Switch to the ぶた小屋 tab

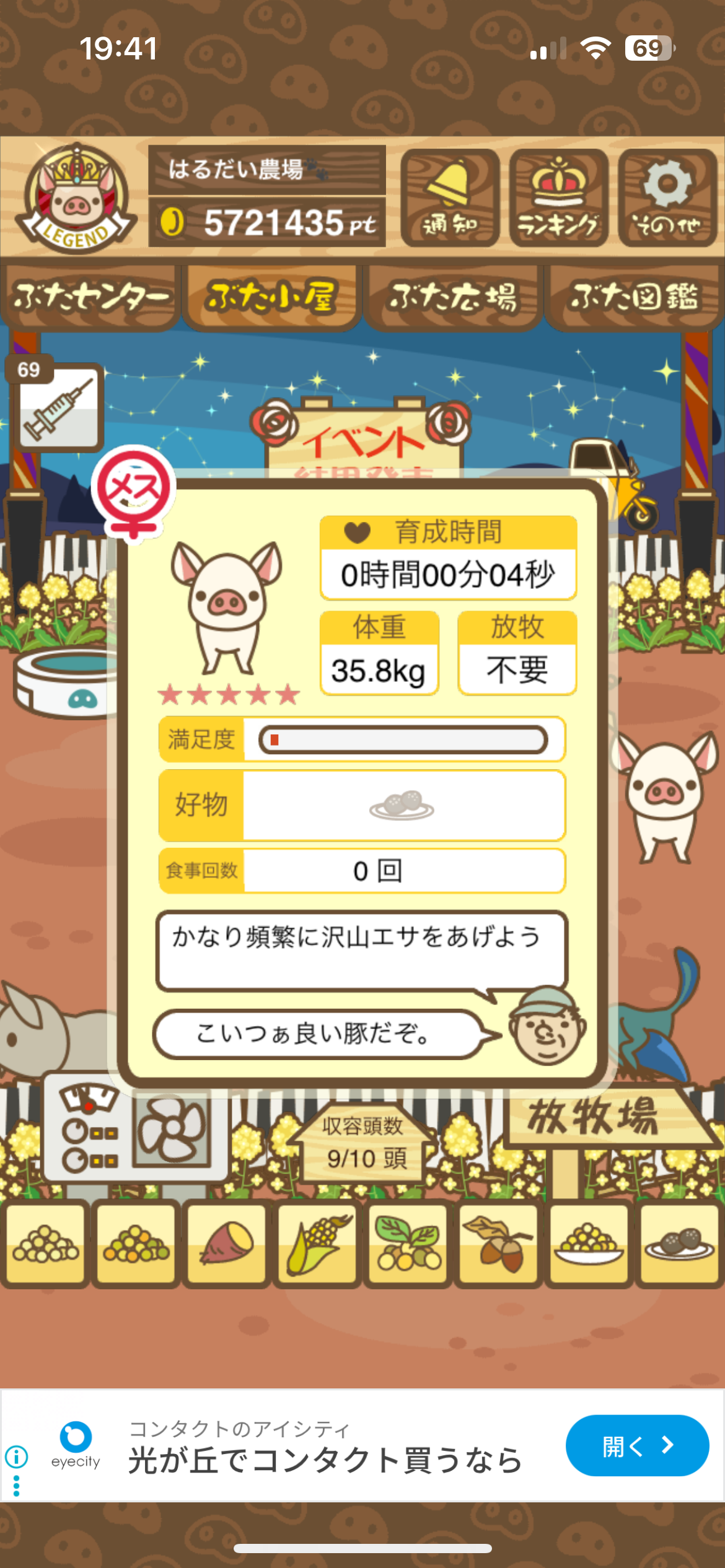click(271, 297)
